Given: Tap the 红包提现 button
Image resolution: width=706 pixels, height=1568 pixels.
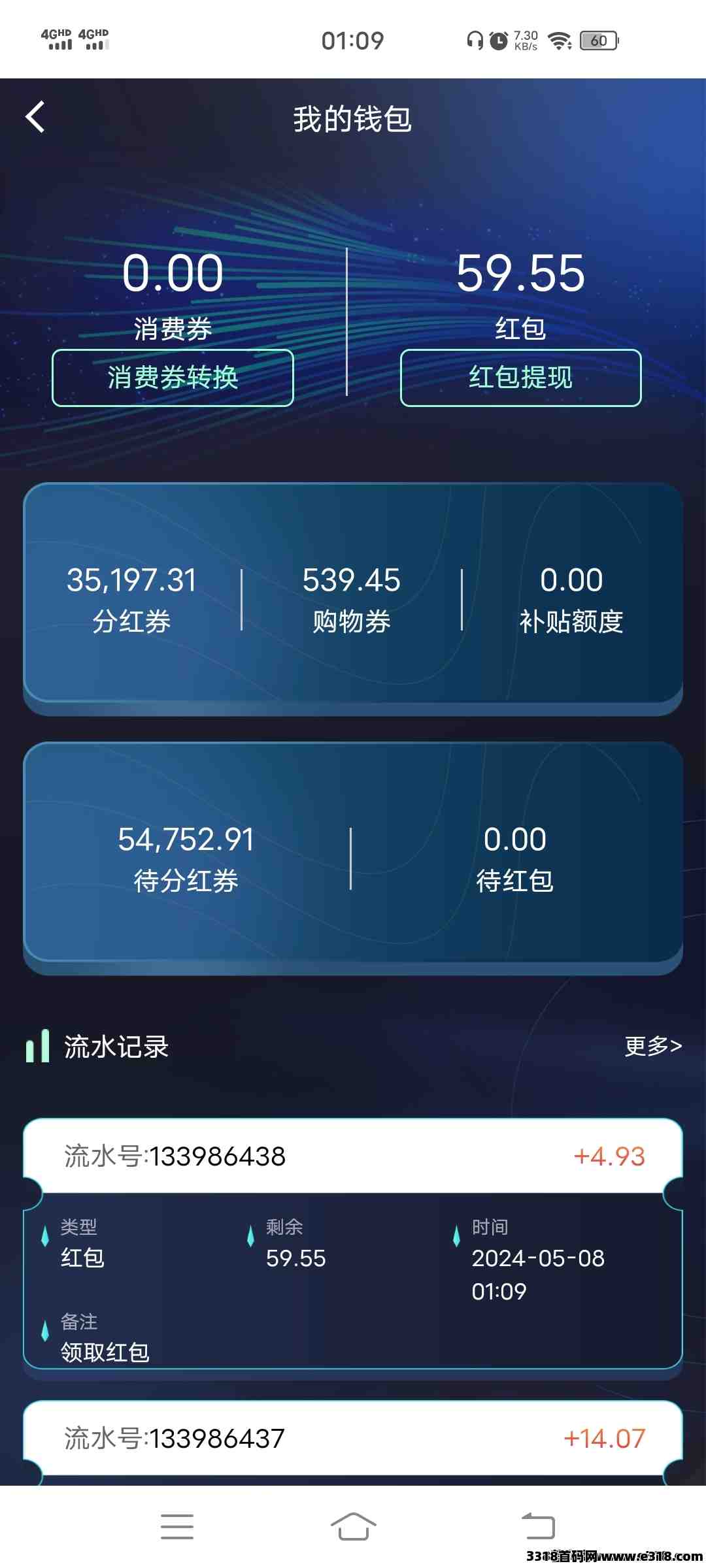Looking at the screenshot, I should point(520,378).
